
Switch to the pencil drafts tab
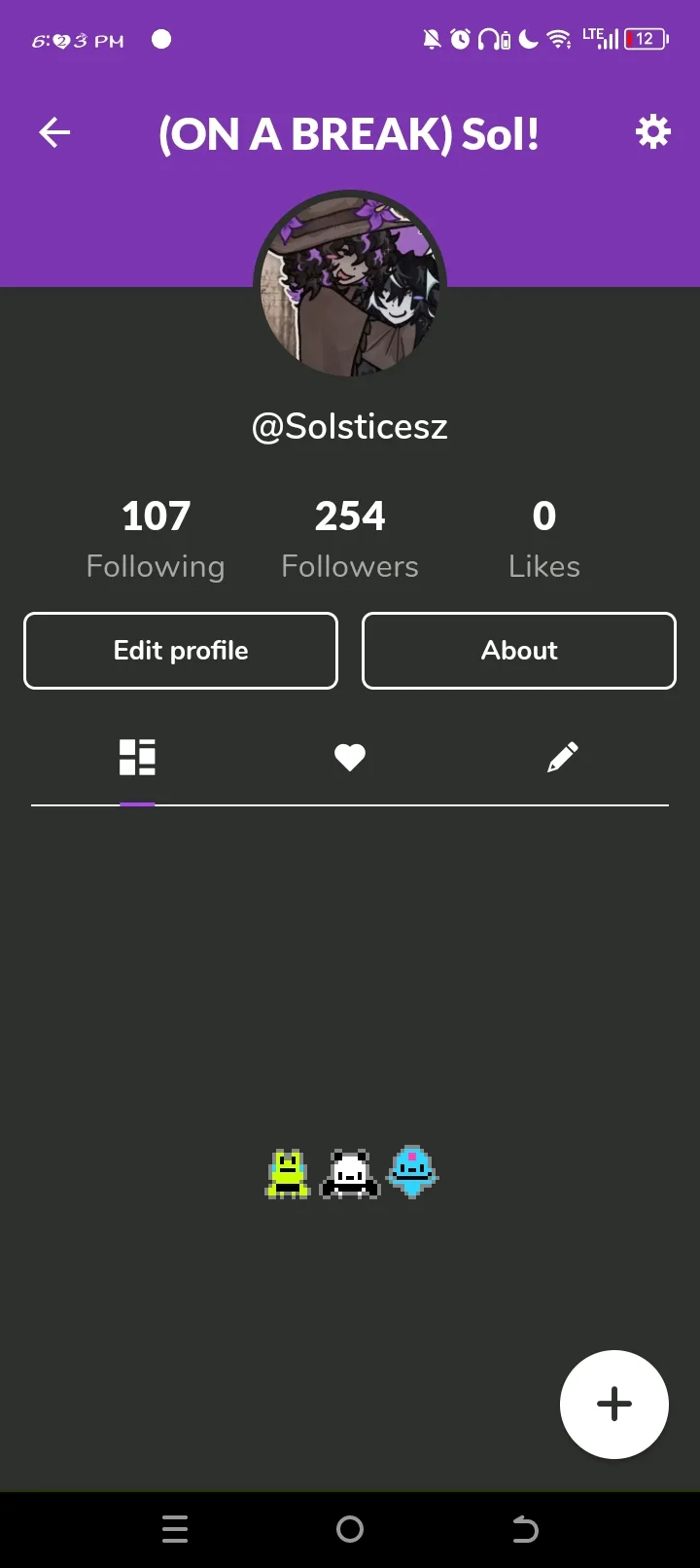coord(562,757)
